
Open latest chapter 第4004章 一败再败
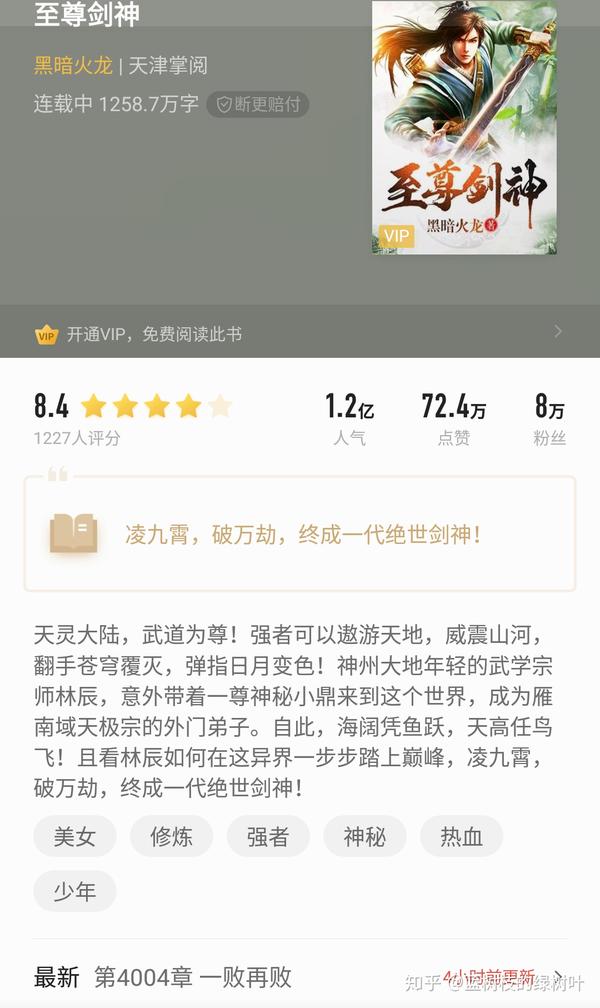click(x=300, y=977)
